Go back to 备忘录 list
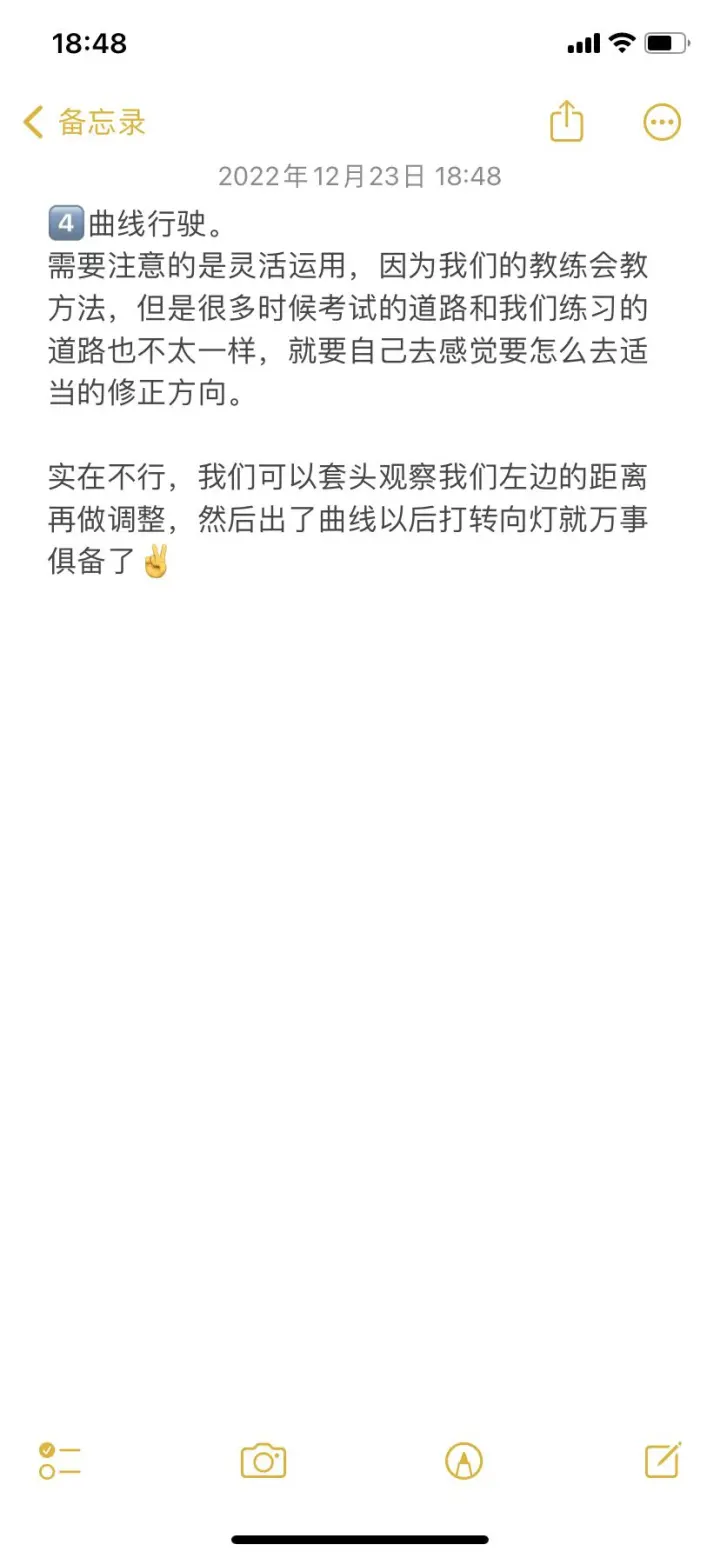This screenshot has width=720, height=1558. (x=85, y=123)
